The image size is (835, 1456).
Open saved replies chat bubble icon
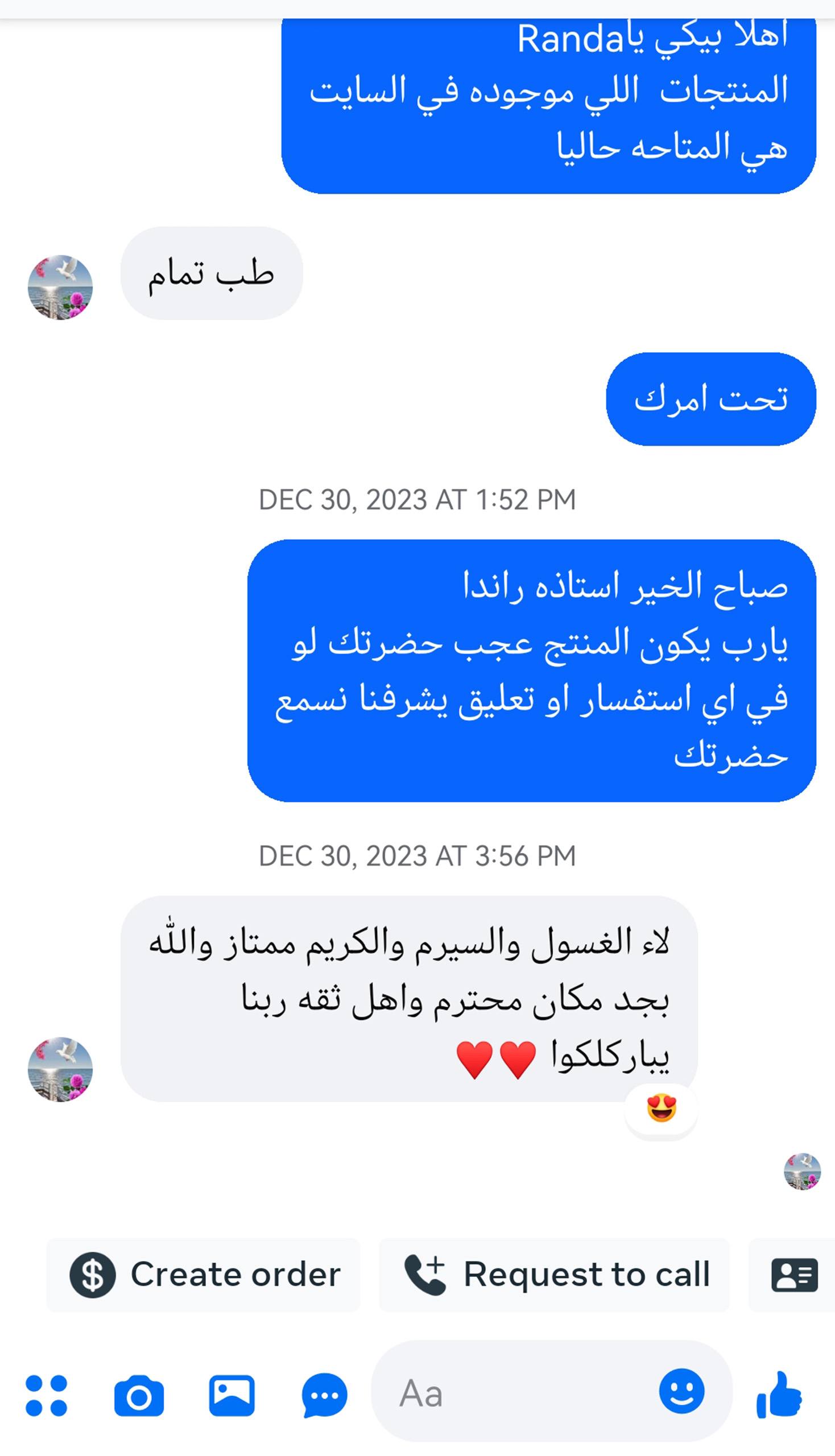pyautogui.click(x=325, y=1395)
